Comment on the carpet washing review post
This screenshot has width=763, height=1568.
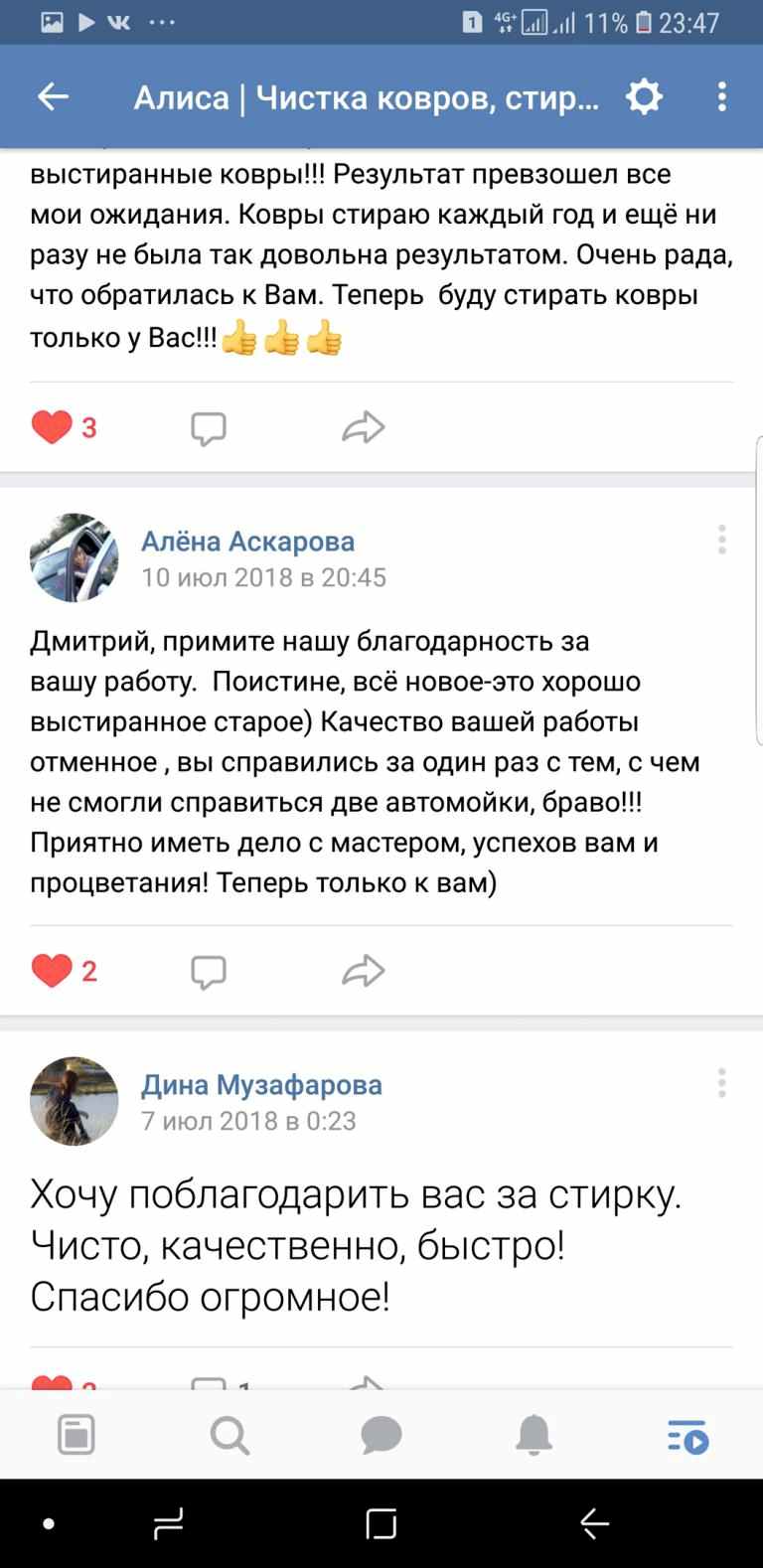(x=209, y=427)
